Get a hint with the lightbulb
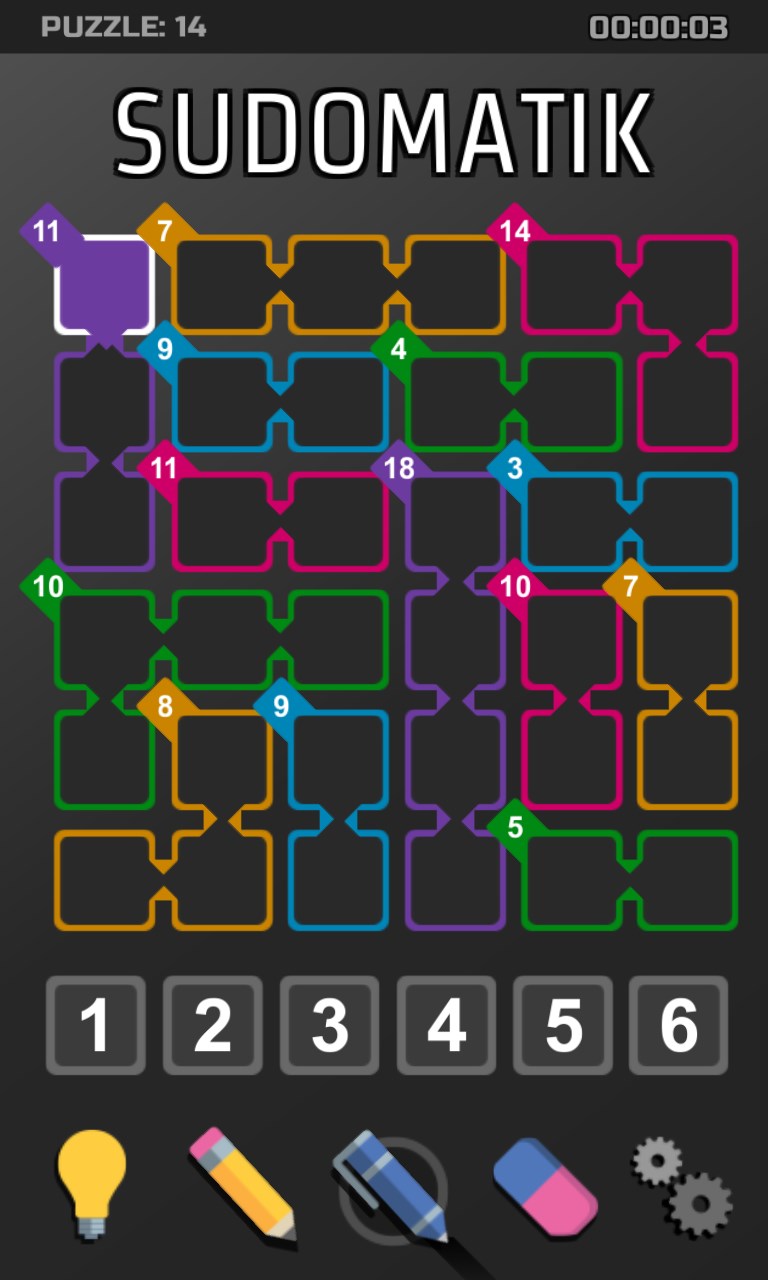Screen dimensions: 768x1280 (x=91, y=1185)
